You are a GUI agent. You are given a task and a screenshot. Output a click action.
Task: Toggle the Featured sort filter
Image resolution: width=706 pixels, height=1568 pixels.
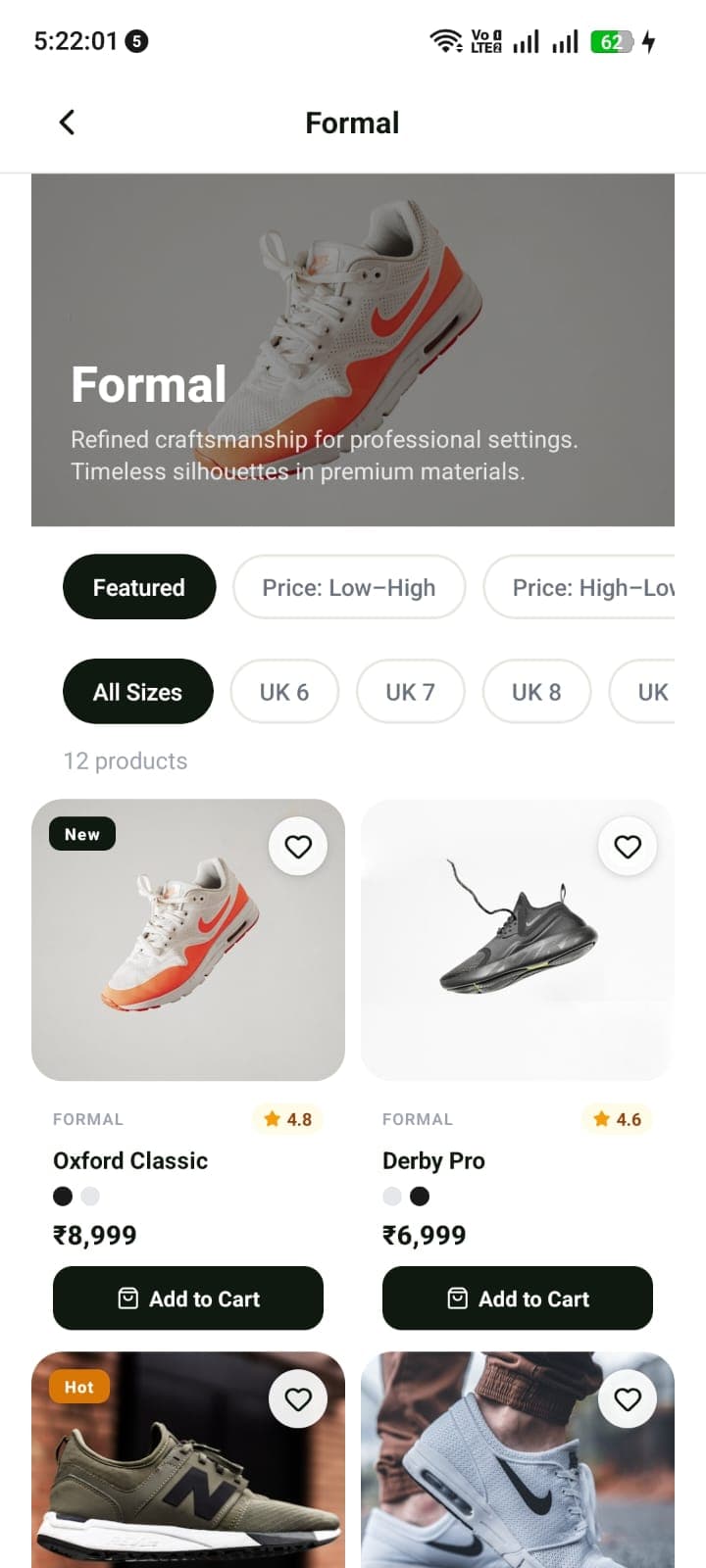click(138, 587)
